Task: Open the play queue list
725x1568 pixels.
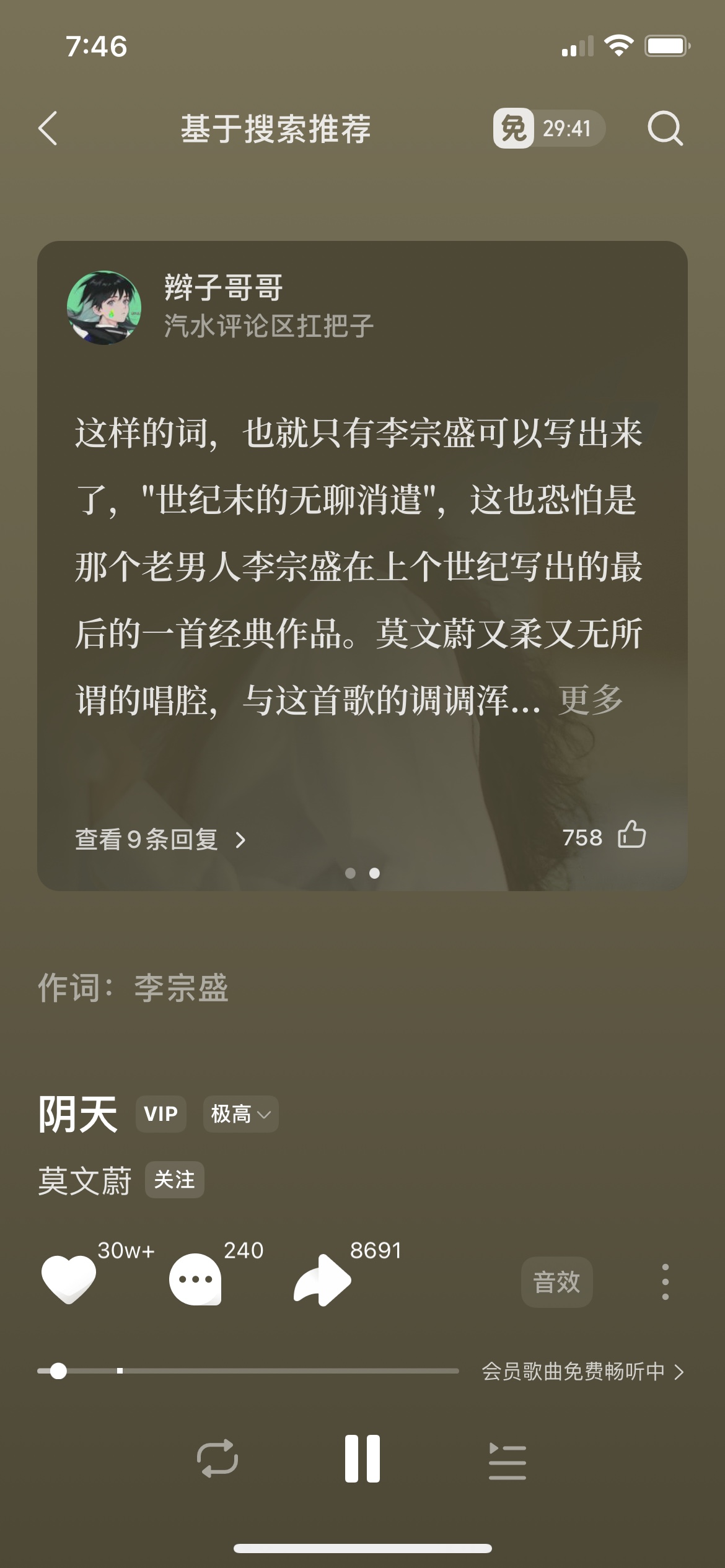Action: tap(507, 1460)
